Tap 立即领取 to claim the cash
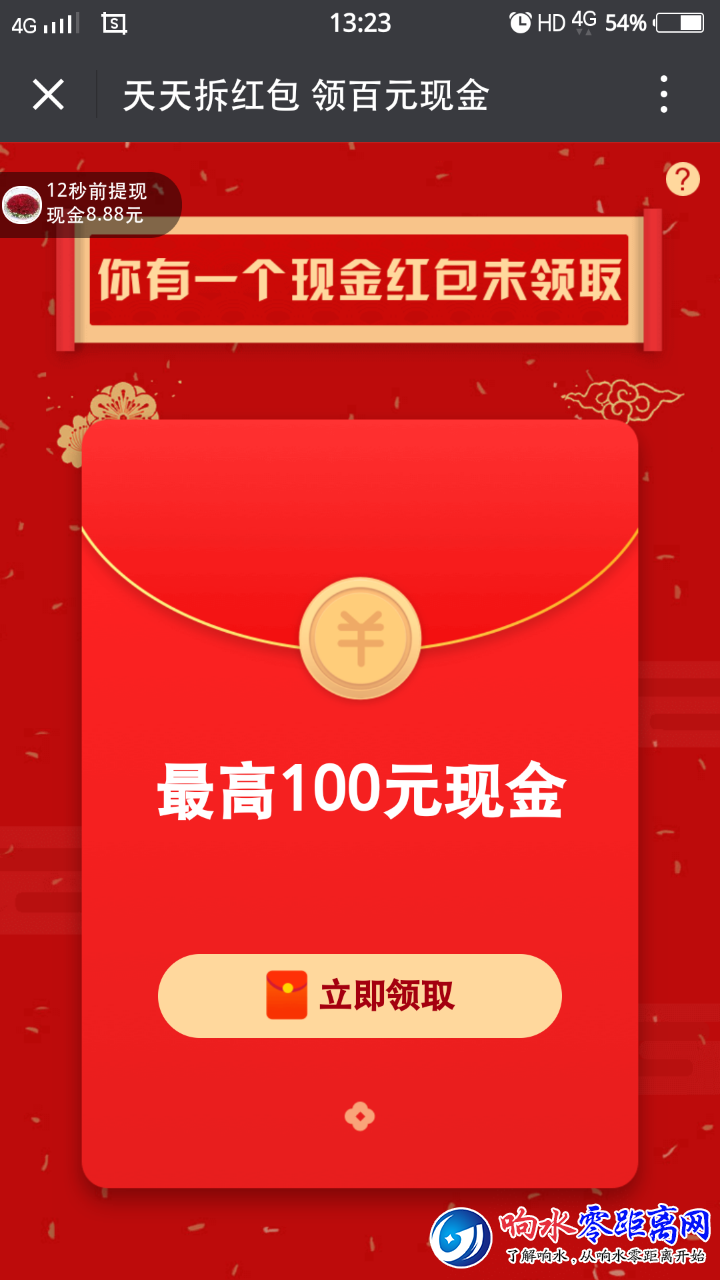The width and height of the screenshot is (720, 1280). pyautogui.click(x=360, y=996)
